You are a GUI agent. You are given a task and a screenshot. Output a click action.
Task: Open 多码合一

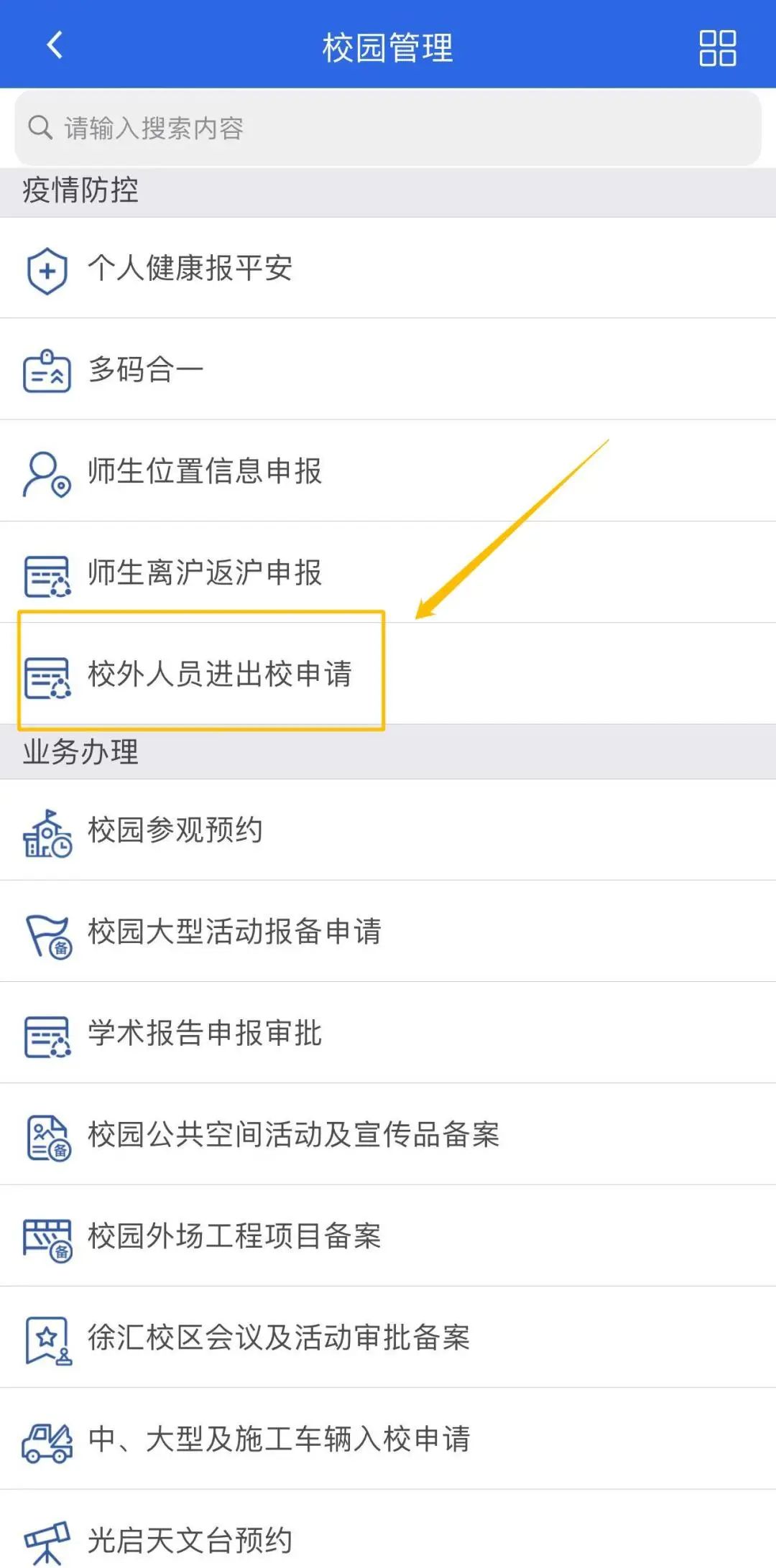(x=388, y=369)
